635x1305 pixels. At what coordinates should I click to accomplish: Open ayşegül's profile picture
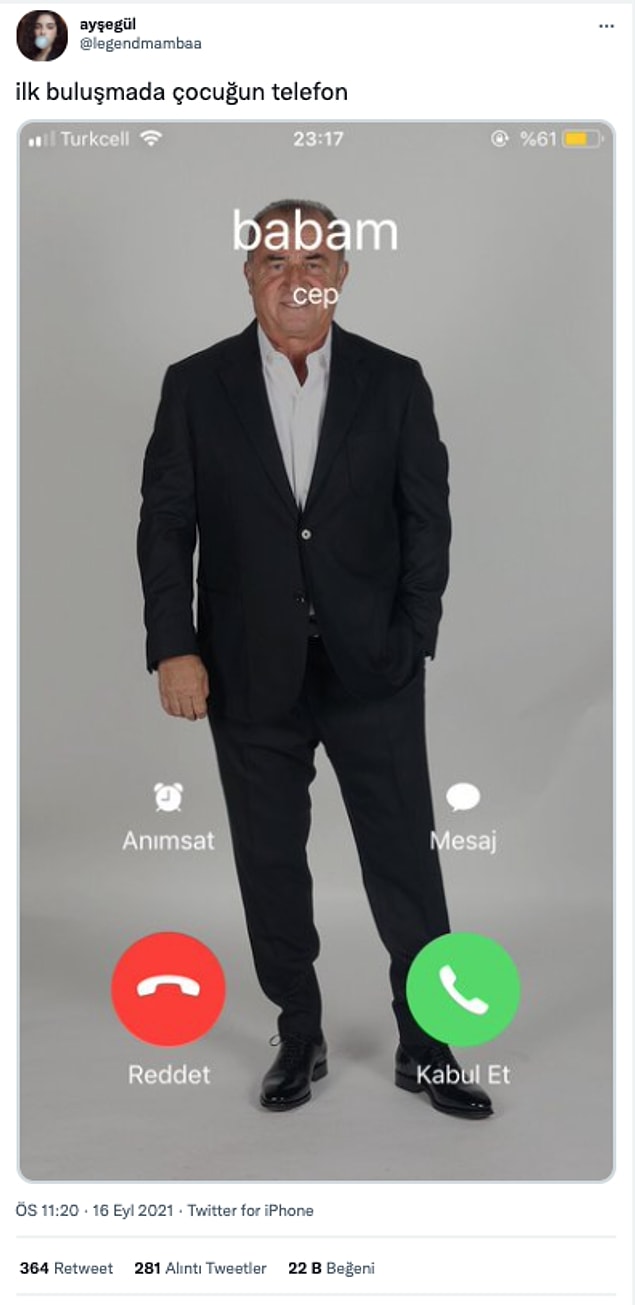pos(42,36)
